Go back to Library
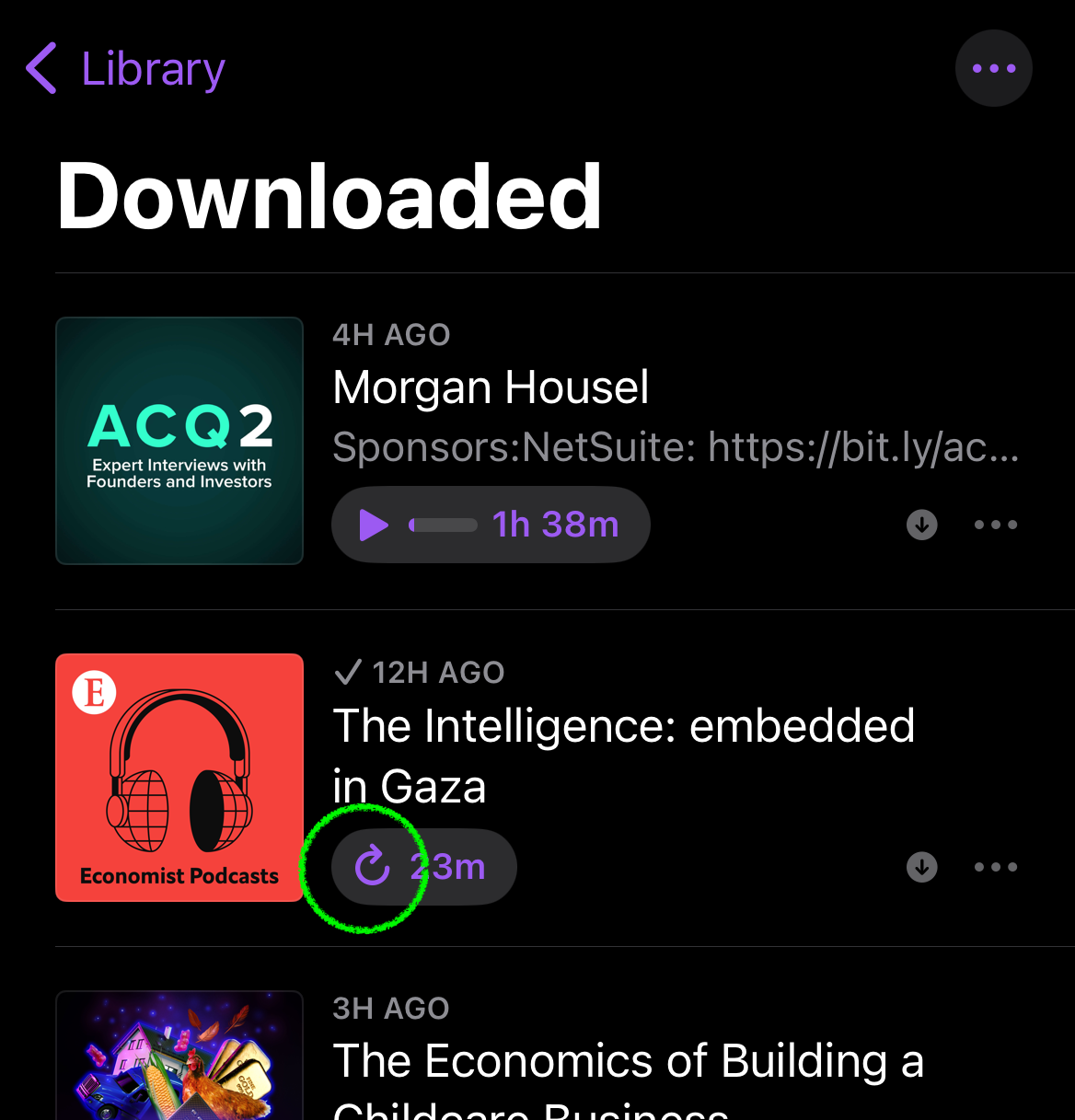 (126, 69)
